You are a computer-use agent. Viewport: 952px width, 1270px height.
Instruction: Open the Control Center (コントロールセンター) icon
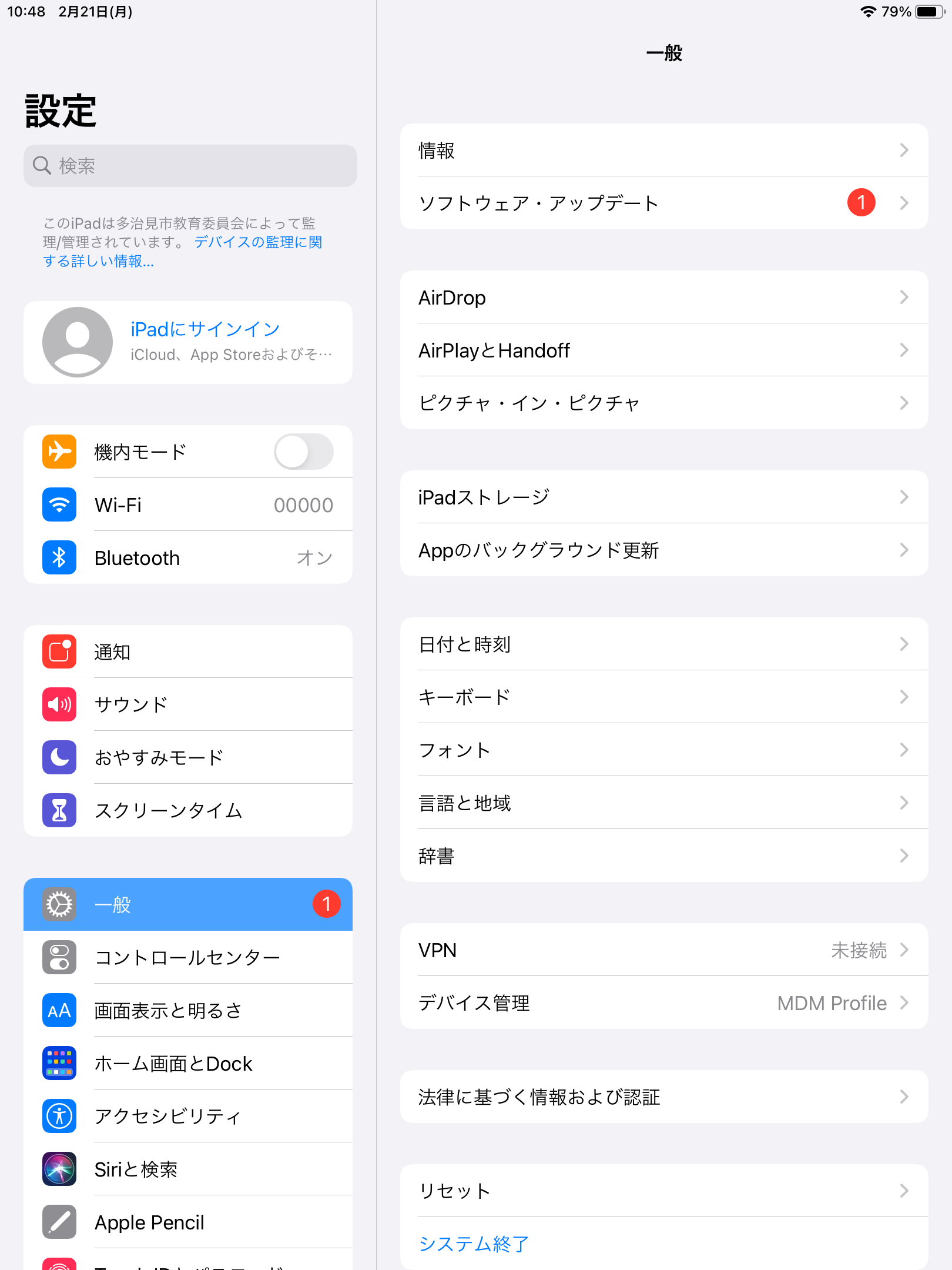(x=59, y=957)
